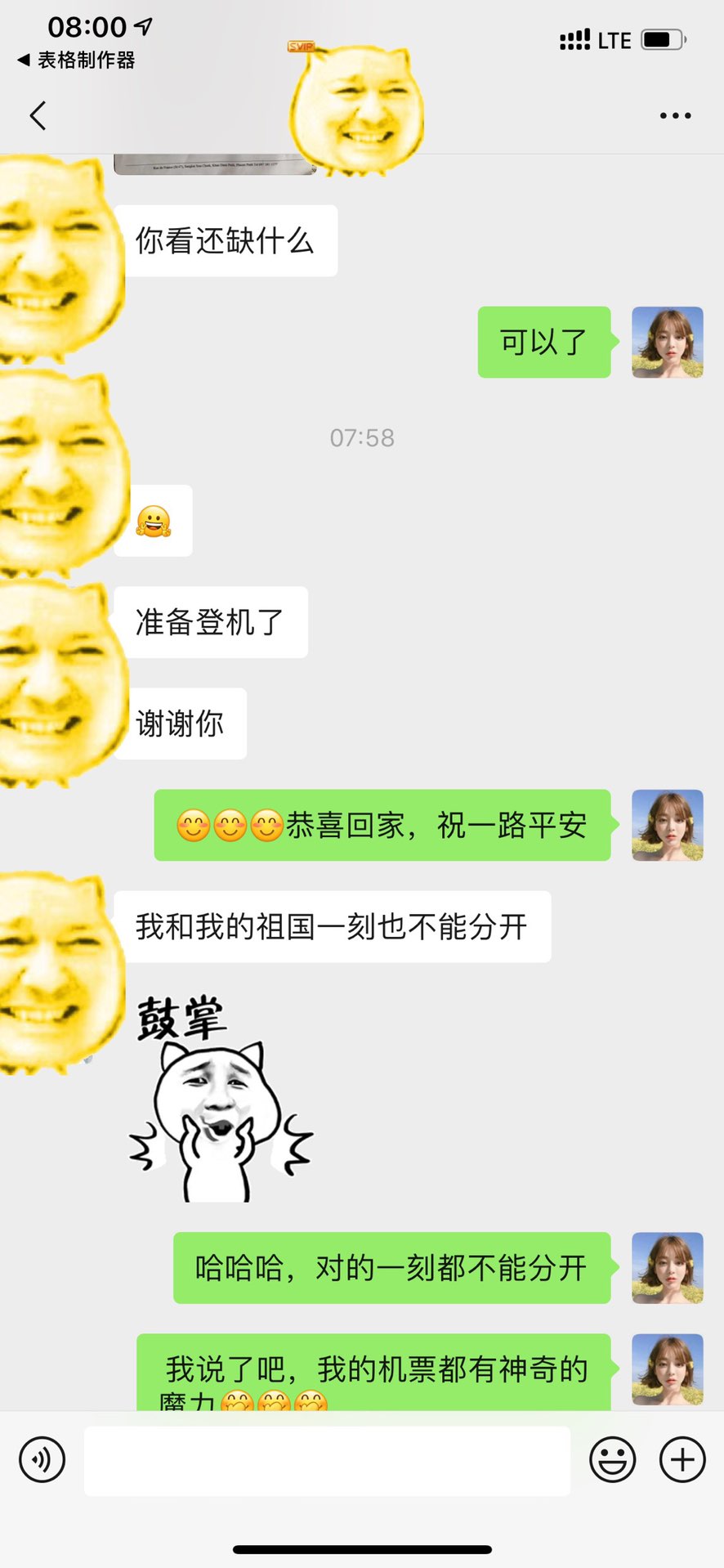Open the plus attachments menu

click(x=682, y=1459)
